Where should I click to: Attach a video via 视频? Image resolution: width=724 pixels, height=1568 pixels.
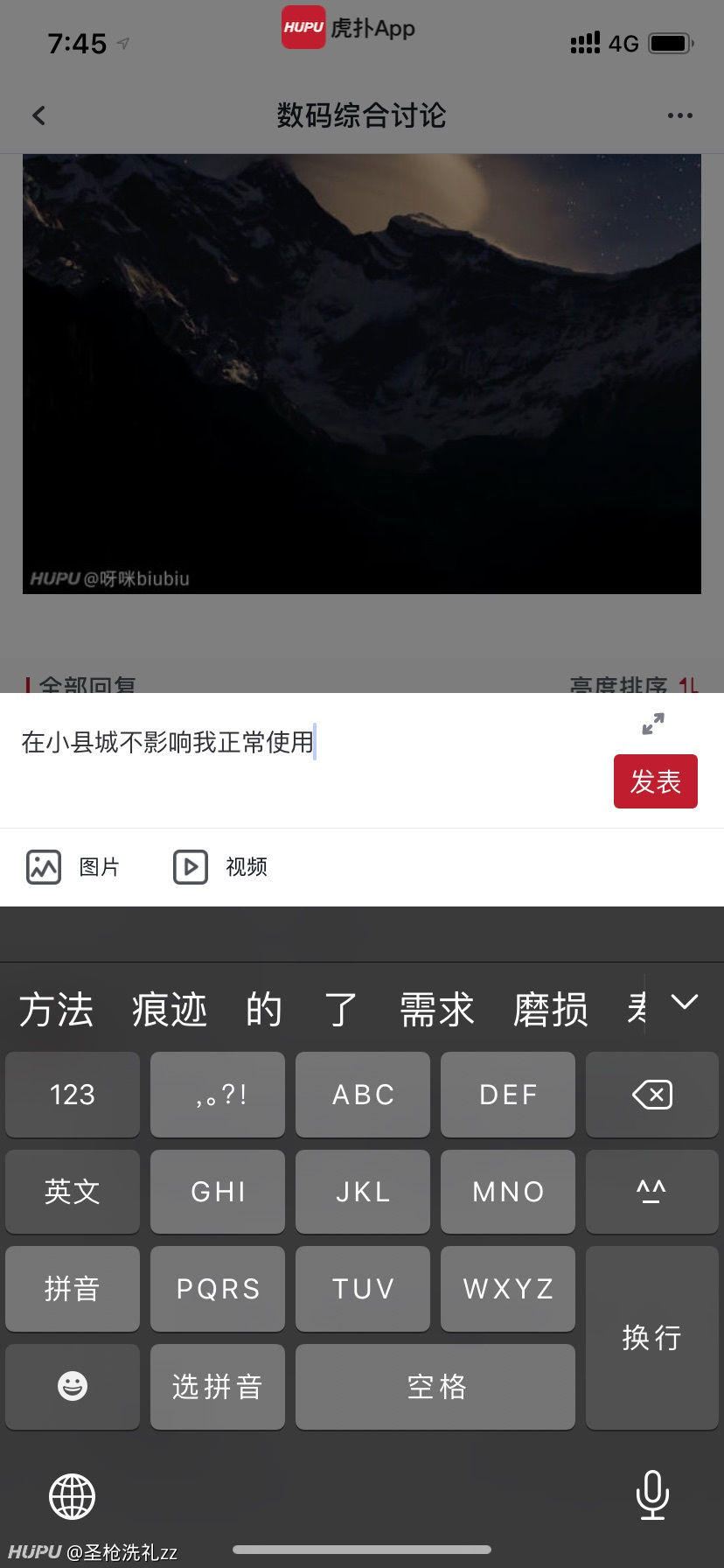[220, 867]
